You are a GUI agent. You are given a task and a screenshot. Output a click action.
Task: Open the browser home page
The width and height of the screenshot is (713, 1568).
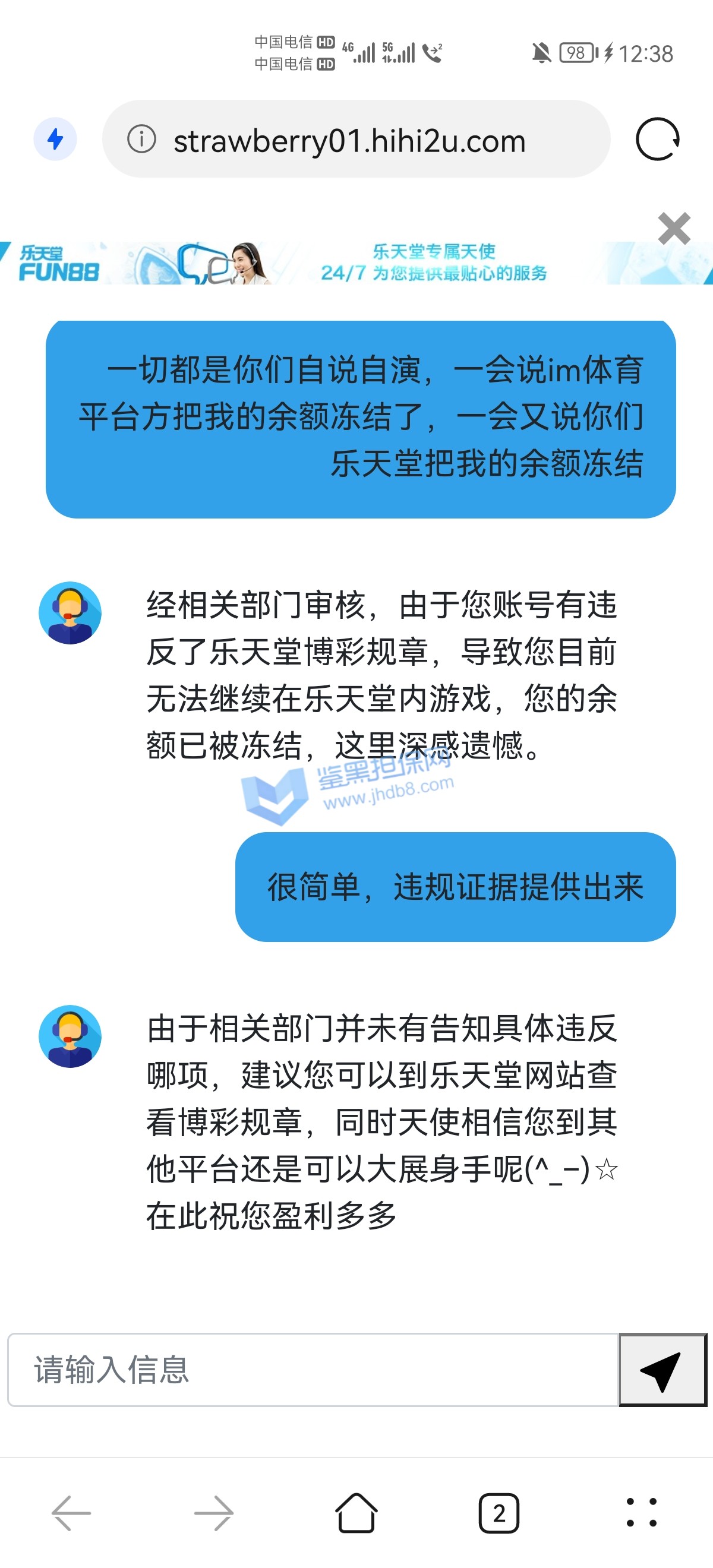(x=356, y=1513)
